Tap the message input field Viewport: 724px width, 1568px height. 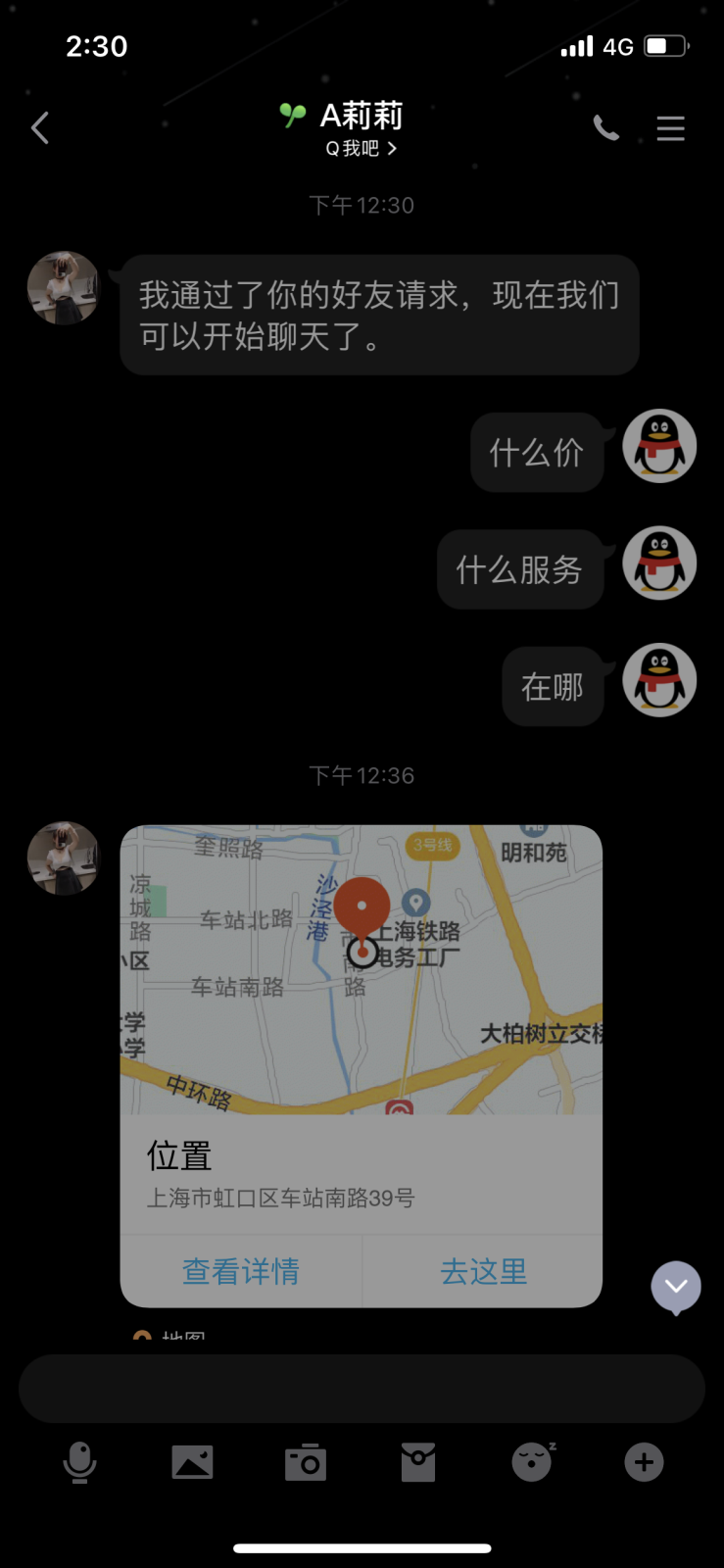(362, 1388)
